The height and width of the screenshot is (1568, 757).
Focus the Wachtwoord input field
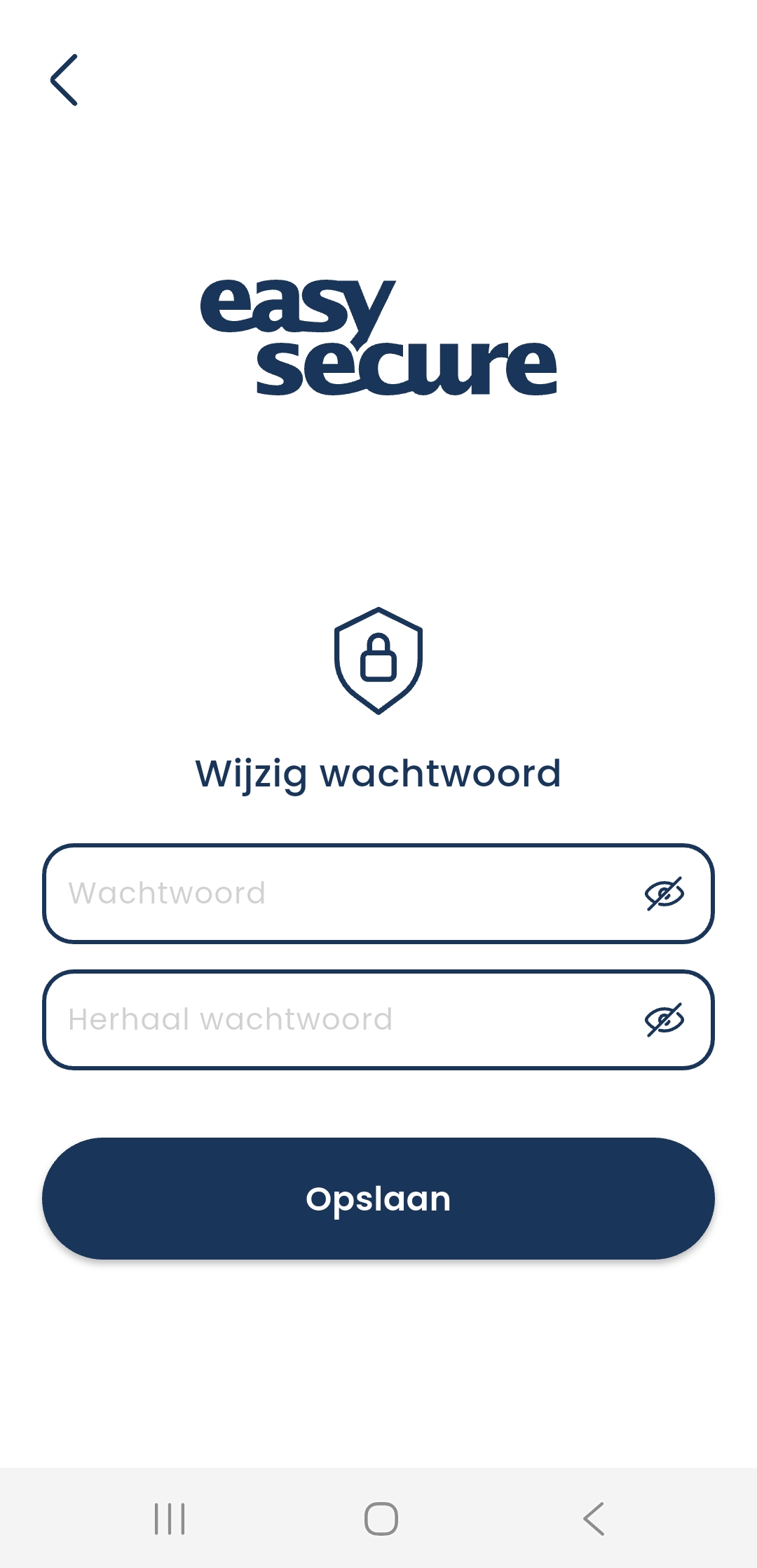(x=336, y=894)
